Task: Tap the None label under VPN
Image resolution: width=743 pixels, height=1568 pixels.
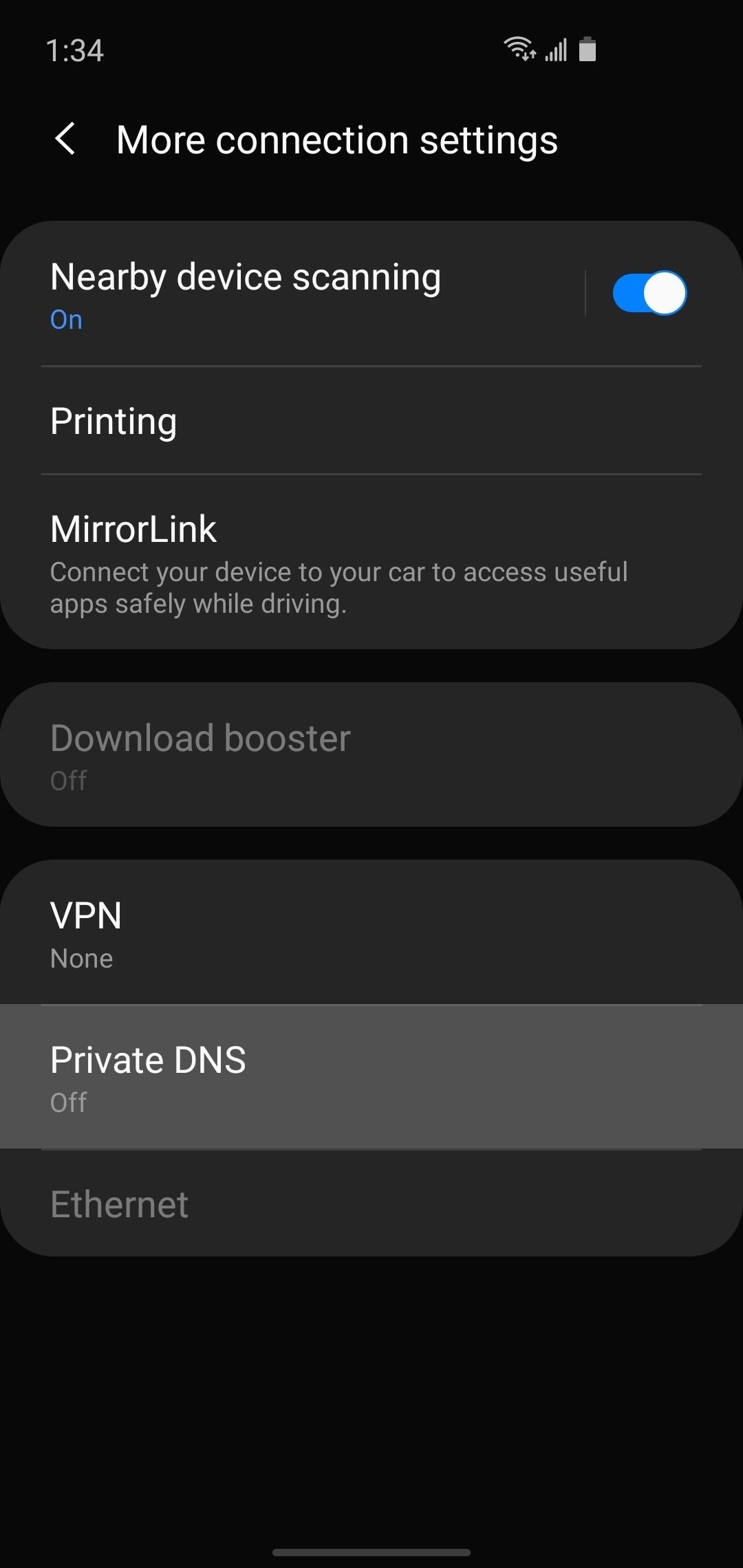Action: tap(81, 957)
